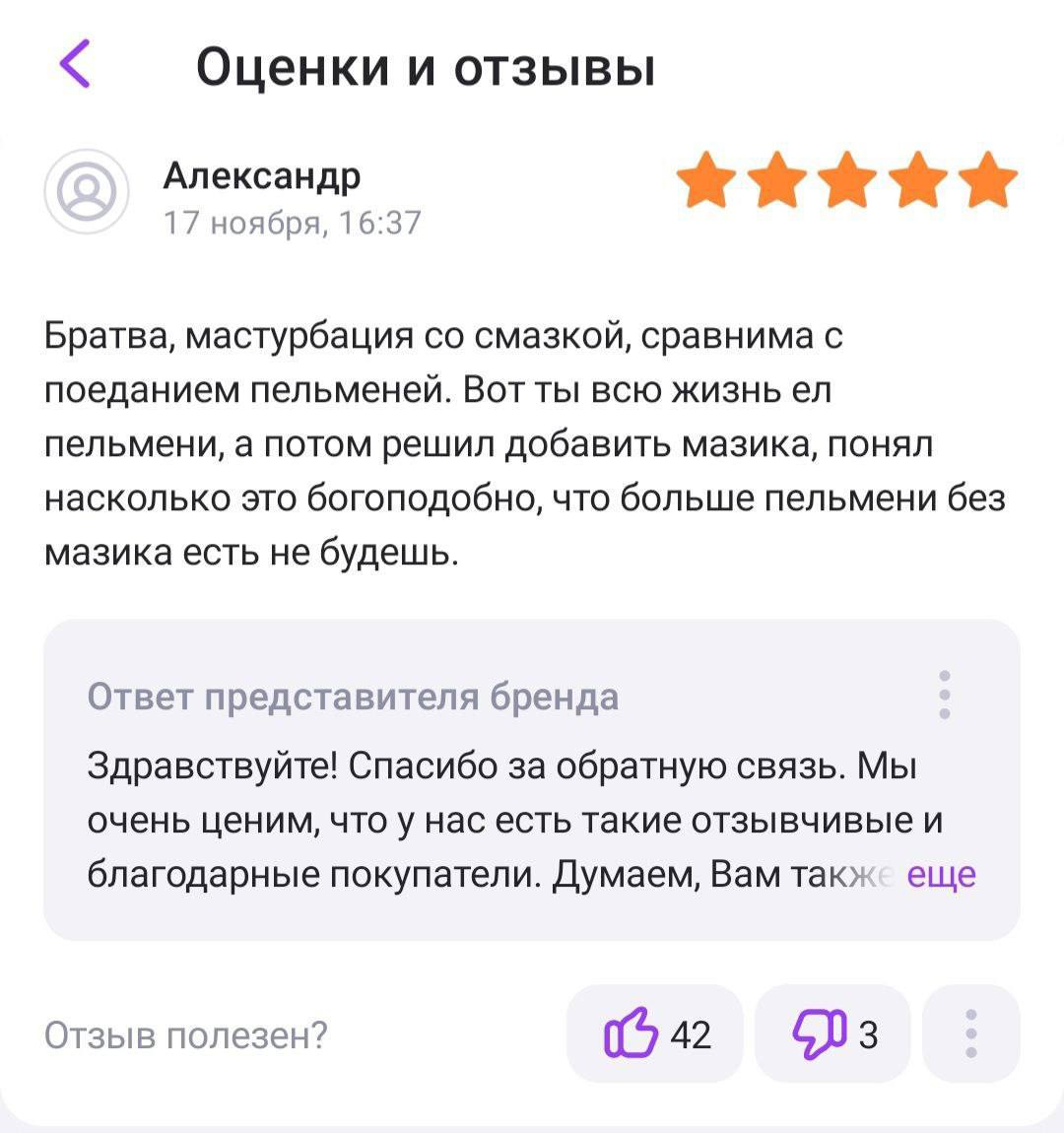The image size is (1064, 1133).
Task: Open options menu of the brand reply
Action: click(x=944, y=696)
